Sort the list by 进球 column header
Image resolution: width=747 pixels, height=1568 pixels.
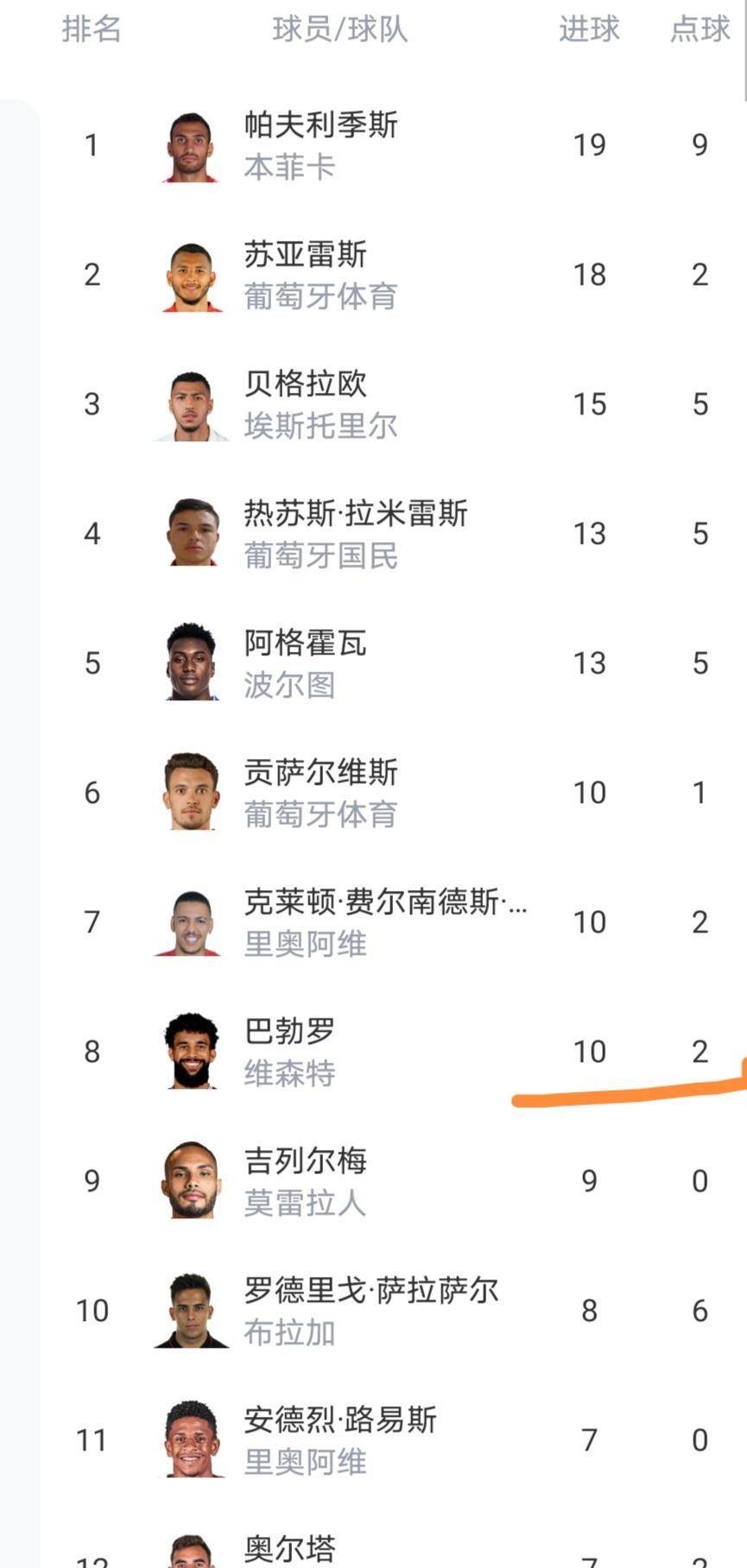589,30
